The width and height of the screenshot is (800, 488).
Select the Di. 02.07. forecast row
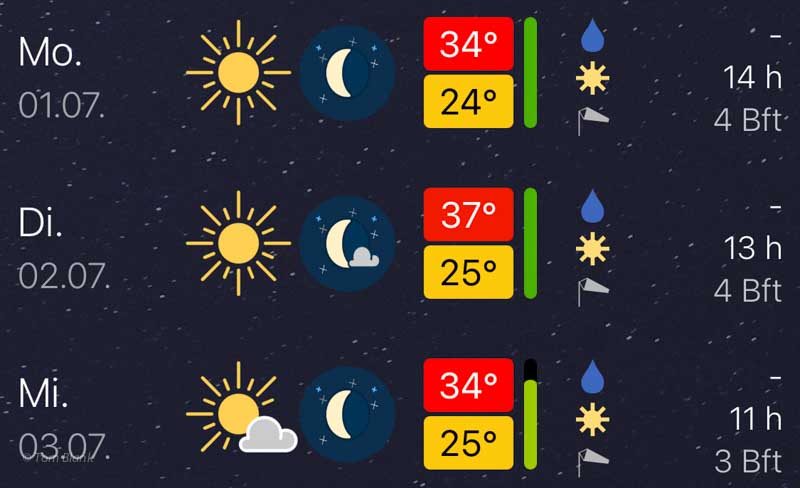(x=62, y=246)
